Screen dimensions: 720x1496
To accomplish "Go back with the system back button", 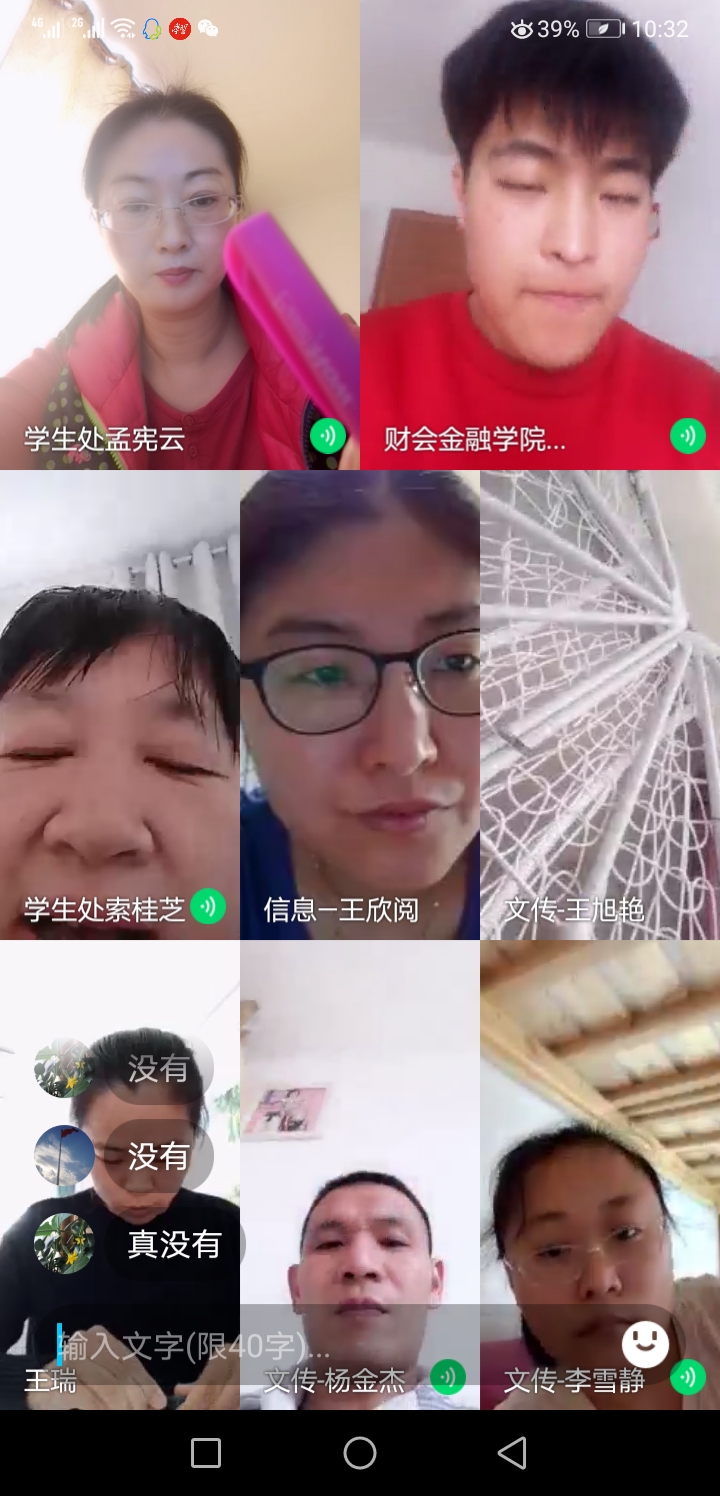I will coord(512,1453).
